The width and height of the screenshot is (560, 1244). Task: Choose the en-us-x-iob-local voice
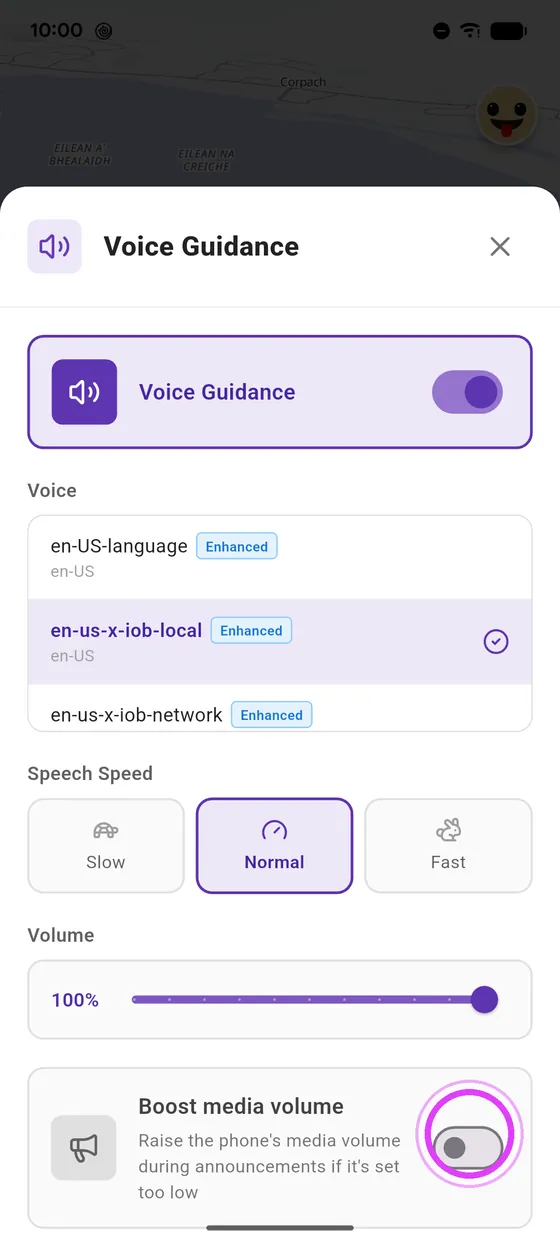coord(280,642)
